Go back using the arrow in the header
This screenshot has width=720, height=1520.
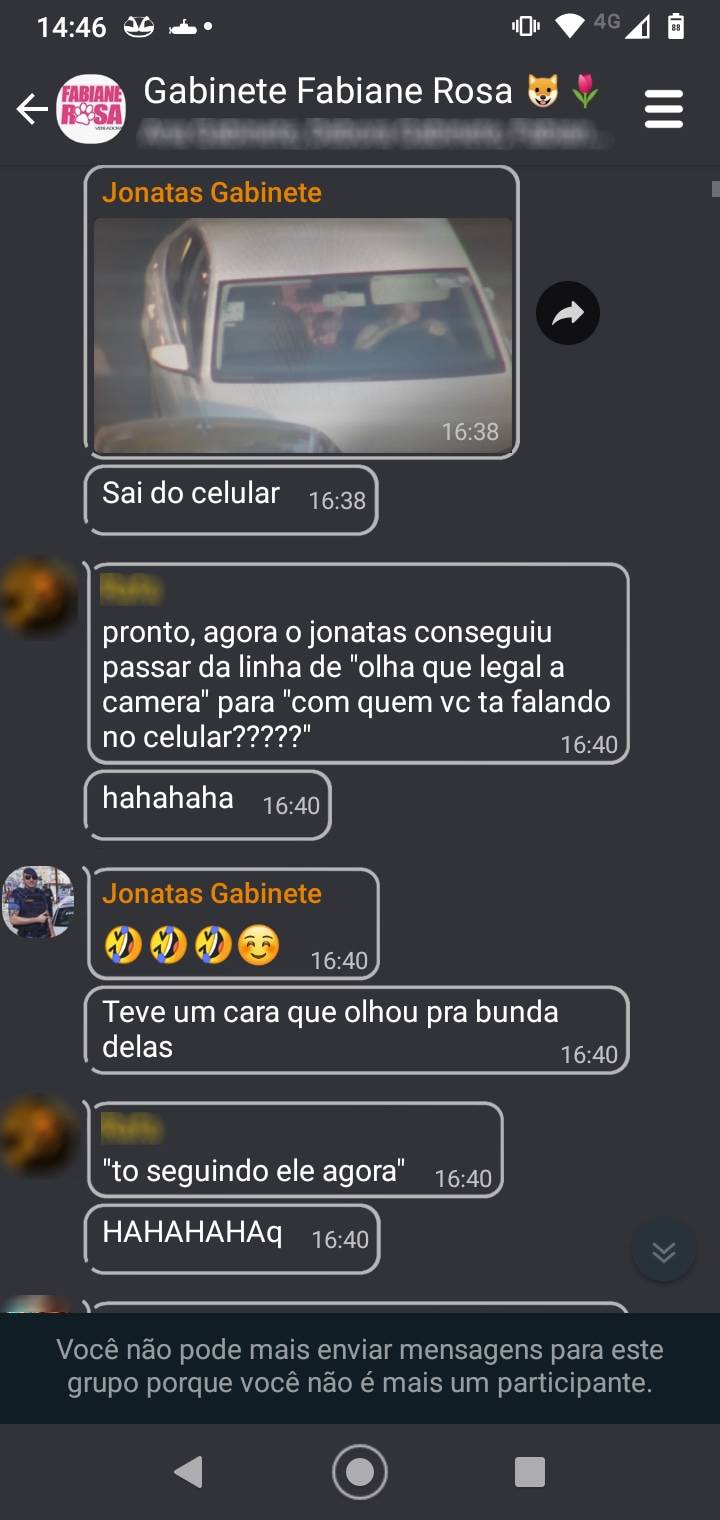32,109
